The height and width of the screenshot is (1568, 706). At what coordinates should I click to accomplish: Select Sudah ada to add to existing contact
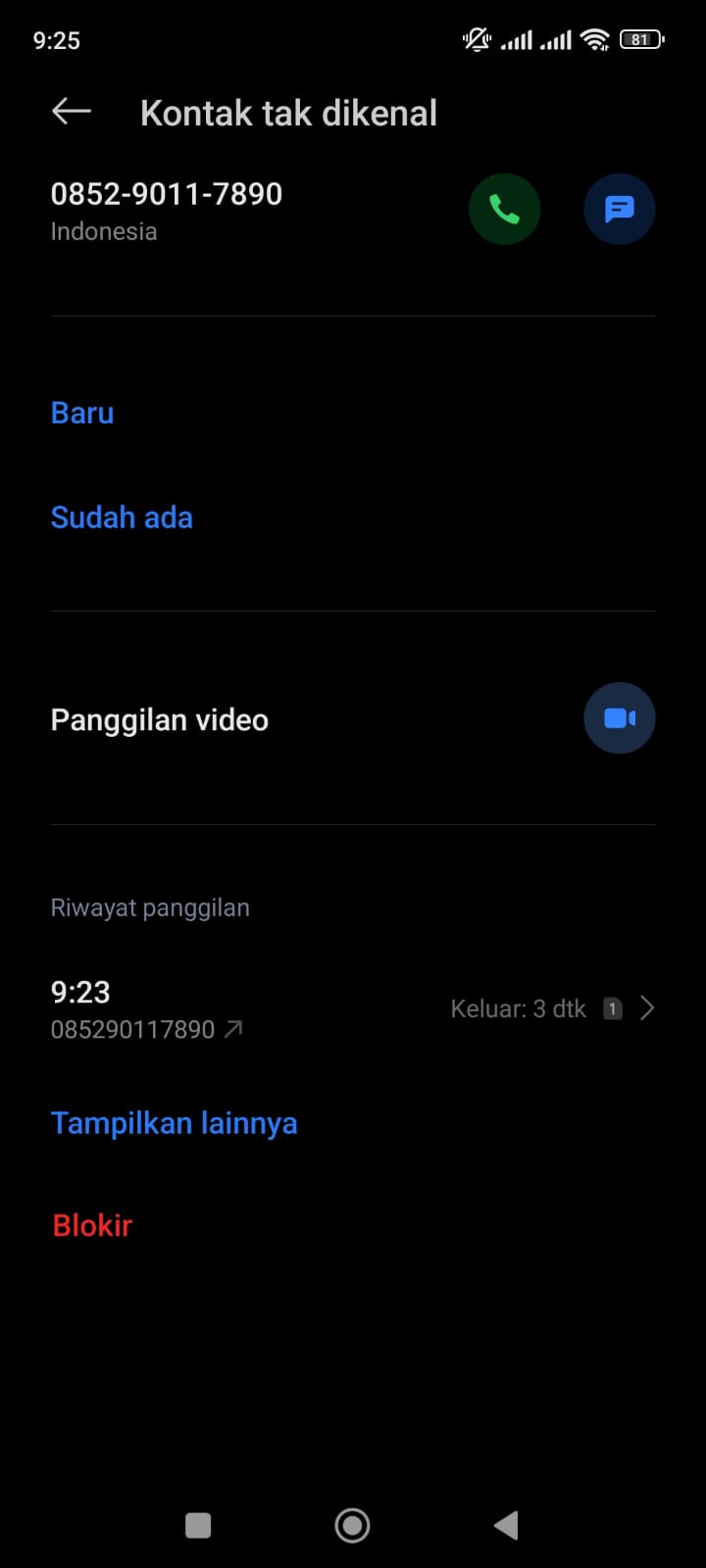122,516
